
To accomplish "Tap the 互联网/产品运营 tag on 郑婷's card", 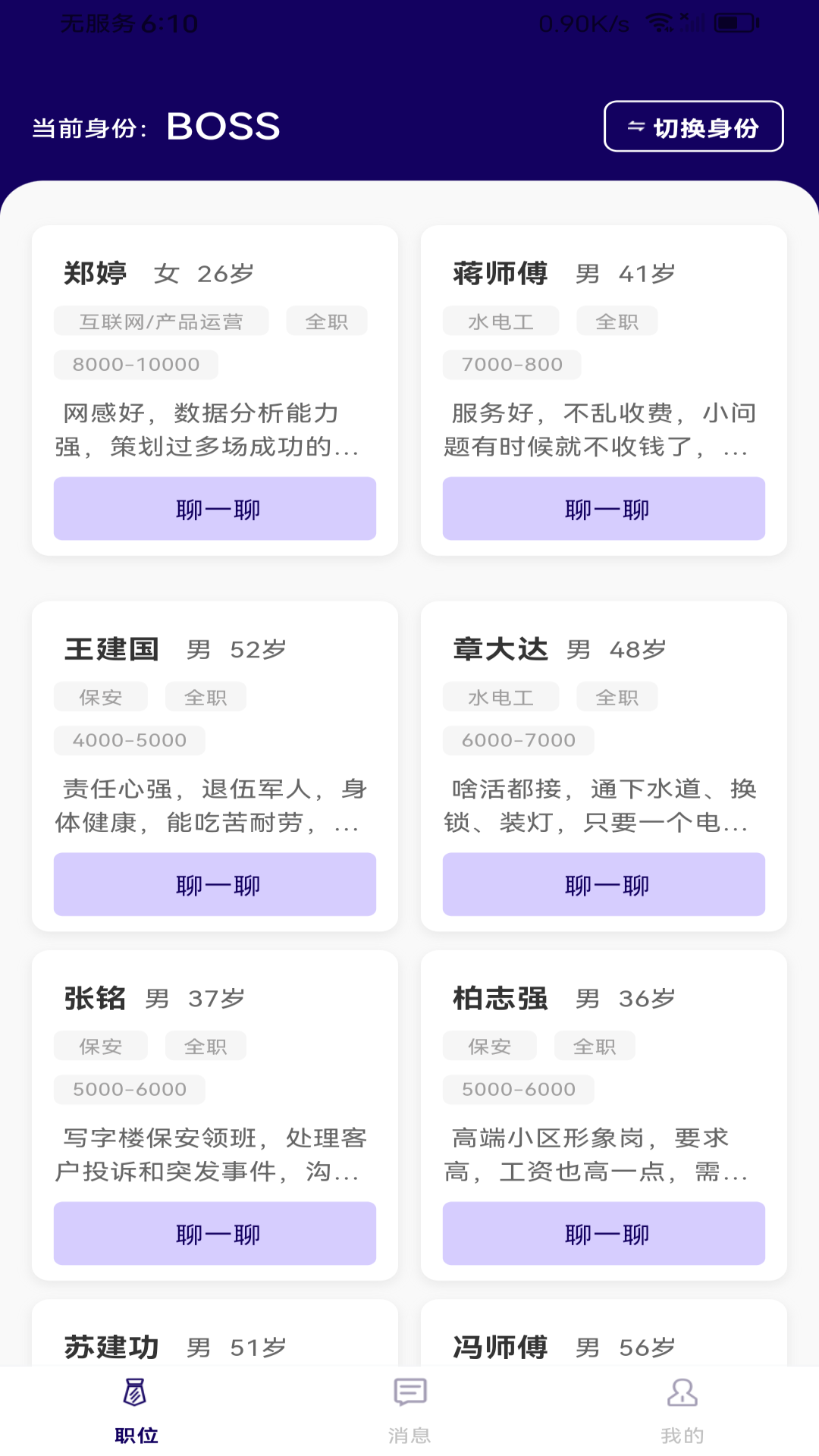I will pyautogui.click(x=161, y=320).
